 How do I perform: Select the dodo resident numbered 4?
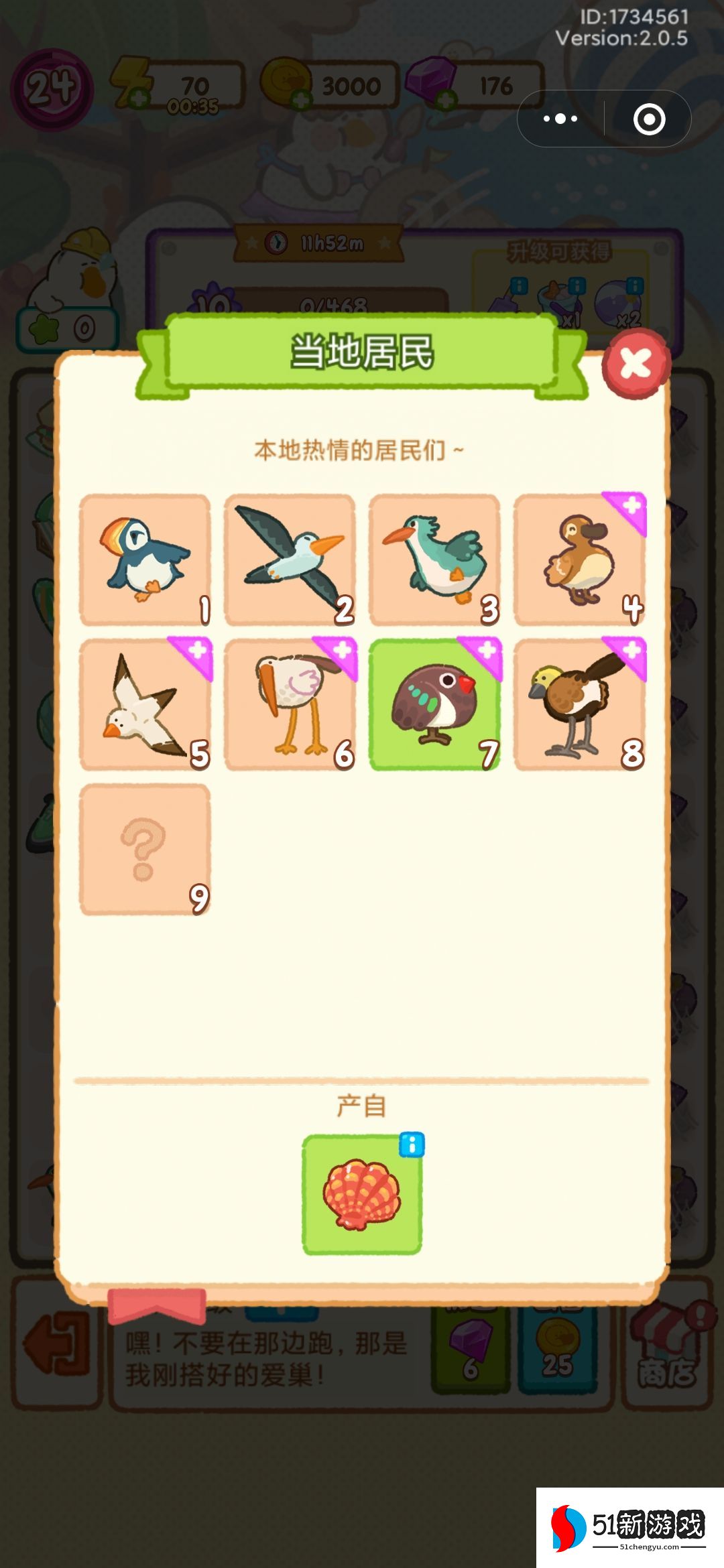coord(579,560)
